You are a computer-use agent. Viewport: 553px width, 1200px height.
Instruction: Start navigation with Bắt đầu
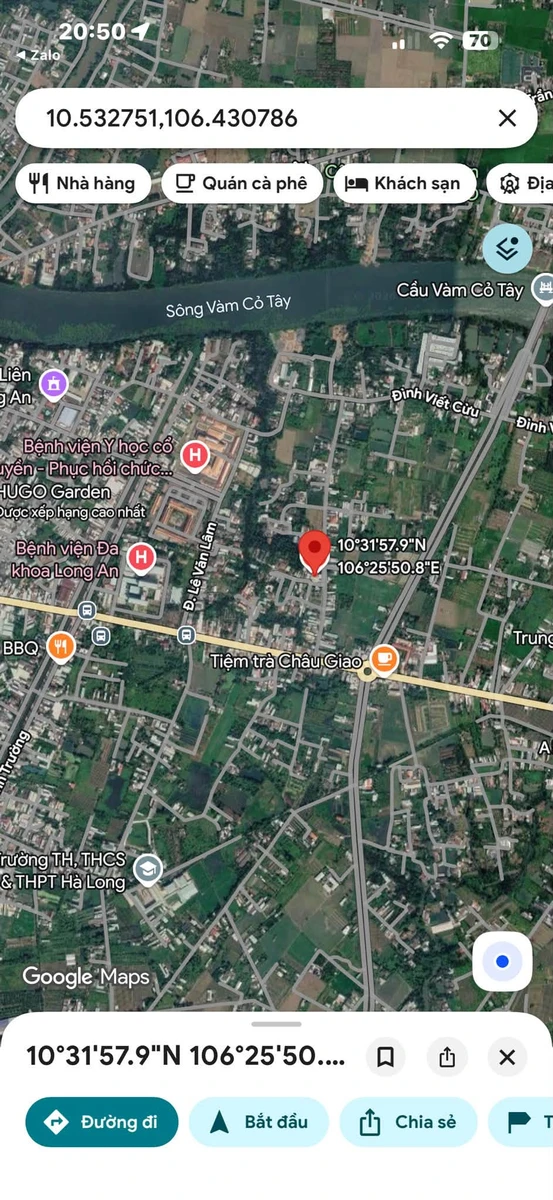pyautogui.click(x=259, y=1122)
